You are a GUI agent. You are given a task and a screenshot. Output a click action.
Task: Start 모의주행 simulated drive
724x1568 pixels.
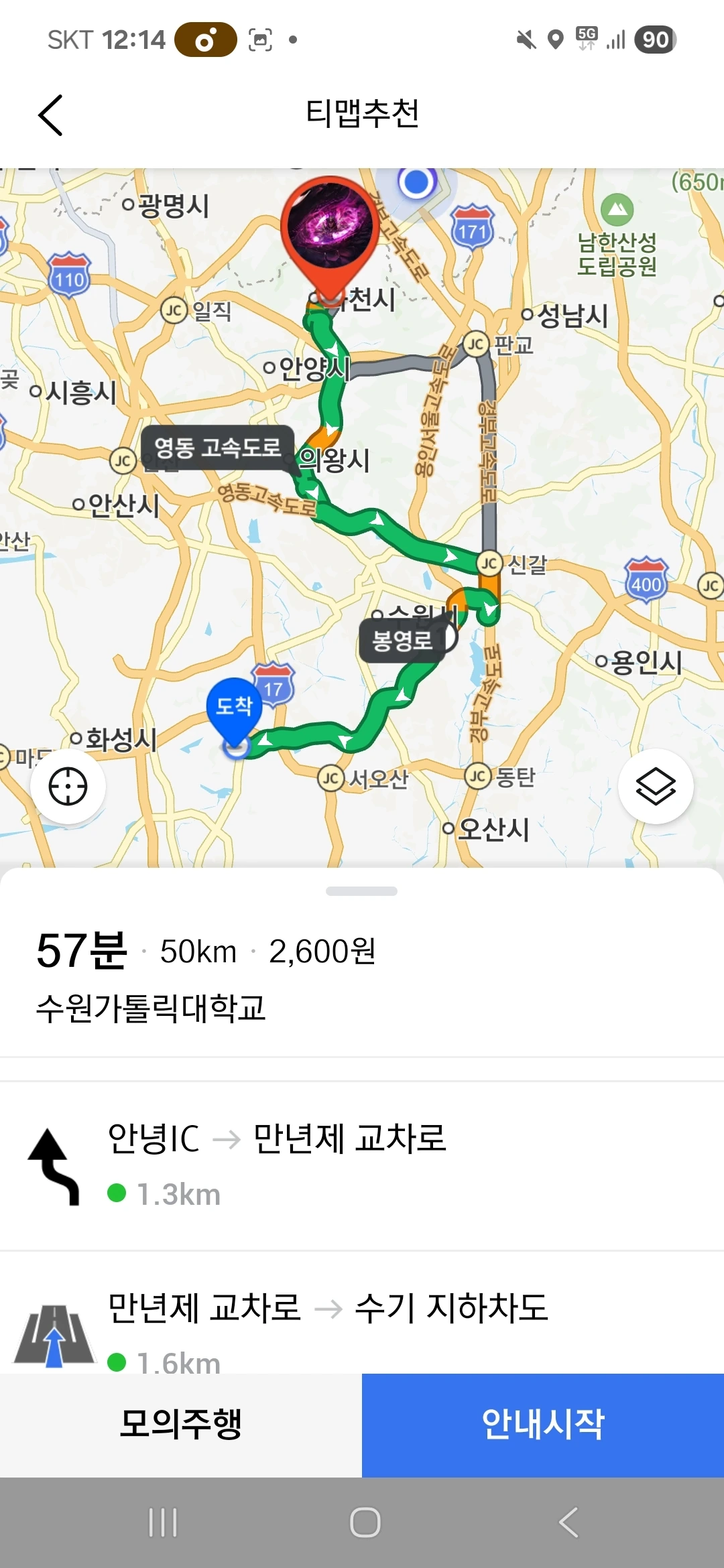tap(181, 1425)
